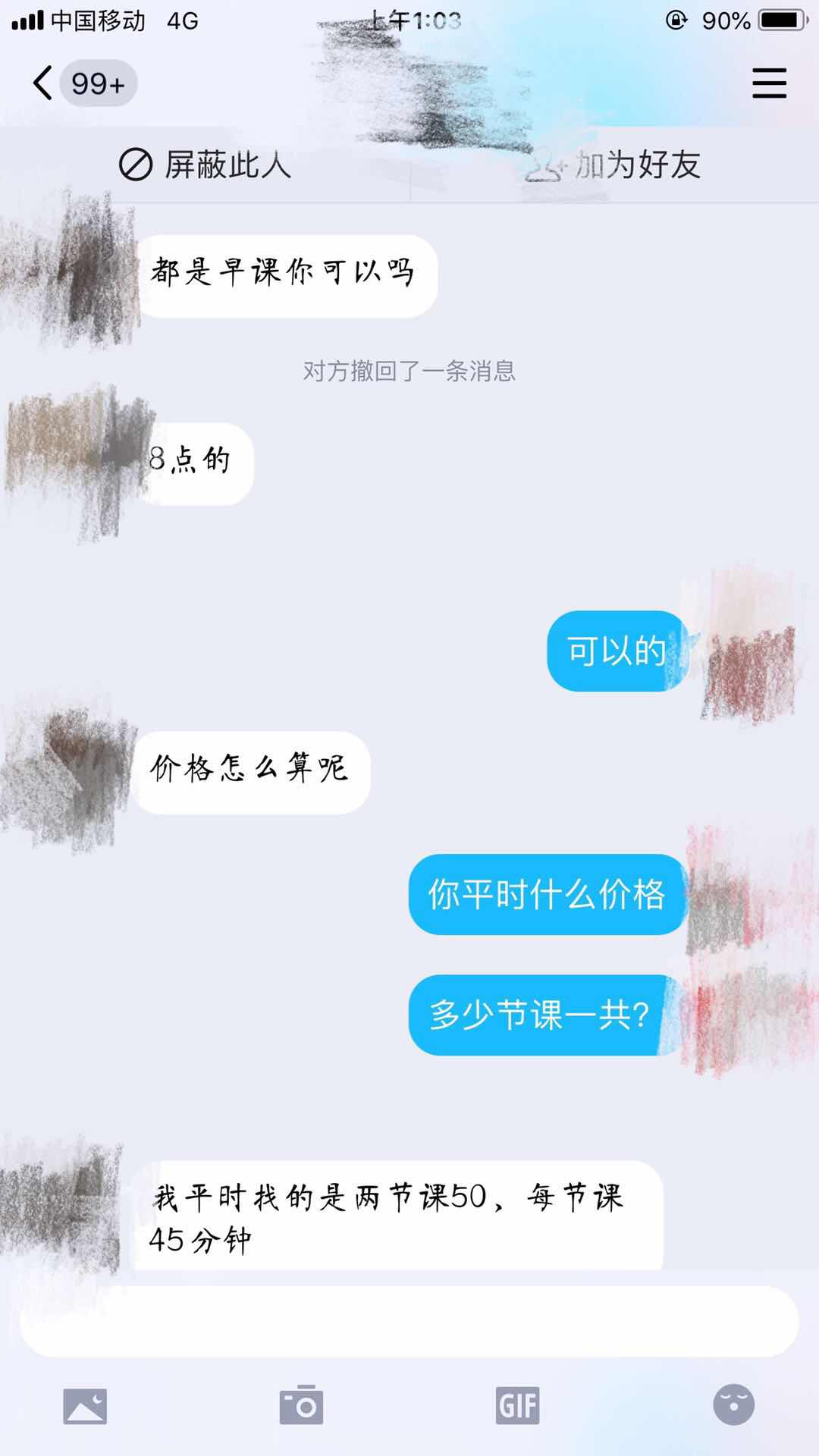Open the camera to take photo
The image size is (819, 1456).
[301, 1405]
